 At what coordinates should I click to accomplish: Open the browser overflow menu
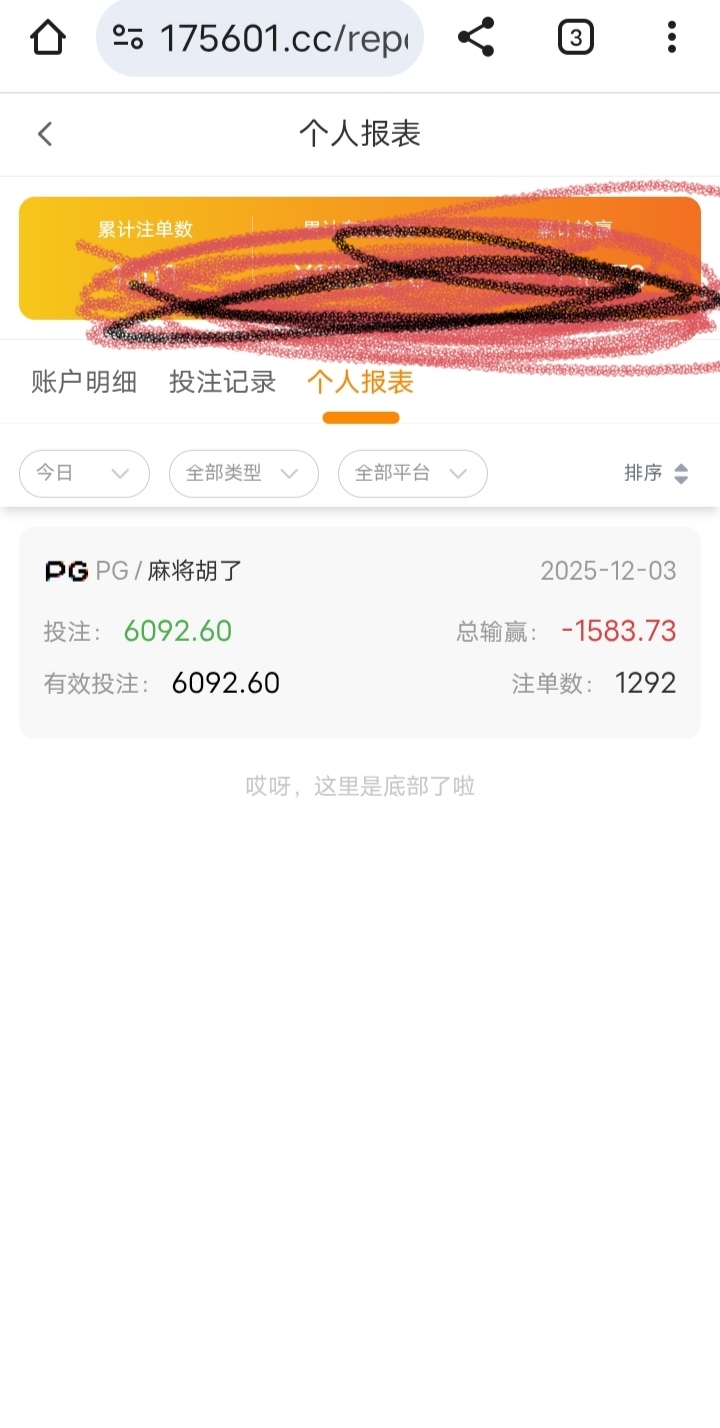coord(672,38)
